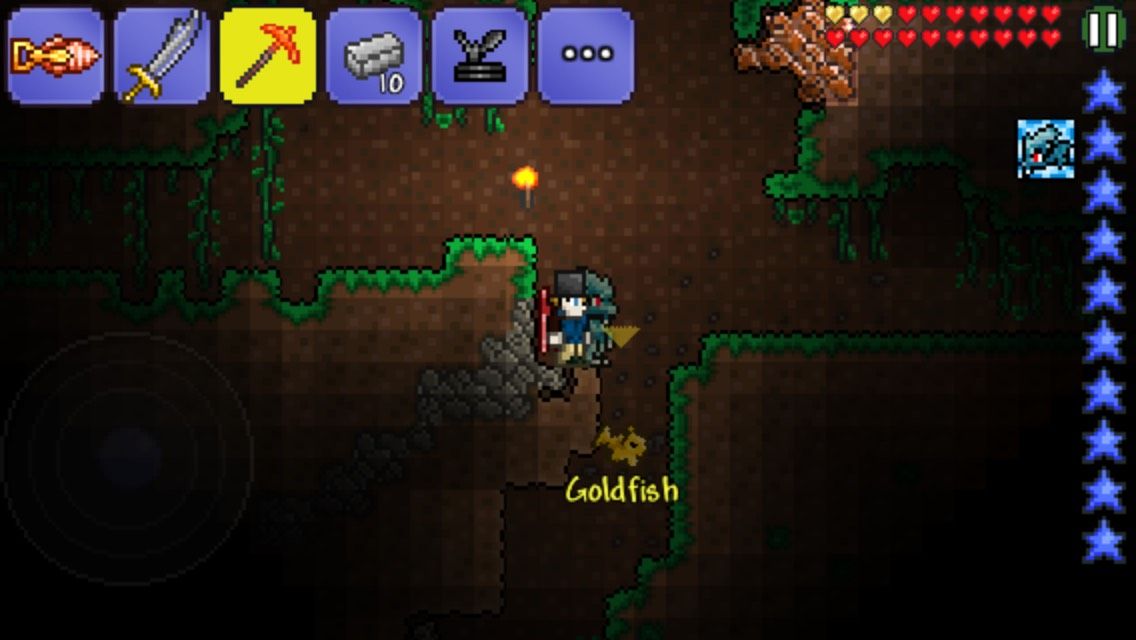
Task: Pause the game
Action: 1104,30
